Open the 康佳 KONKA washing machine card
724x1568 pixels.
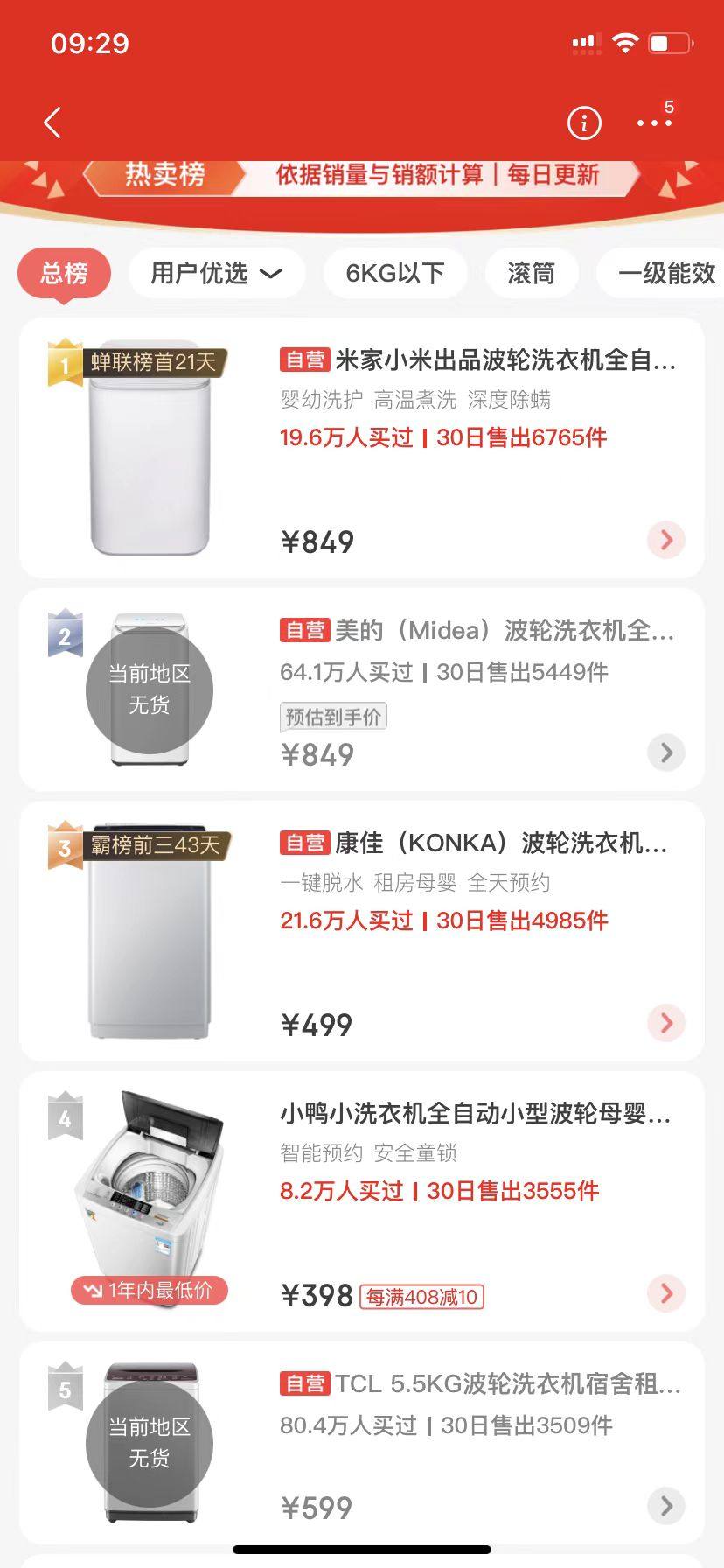pos(477,843)
